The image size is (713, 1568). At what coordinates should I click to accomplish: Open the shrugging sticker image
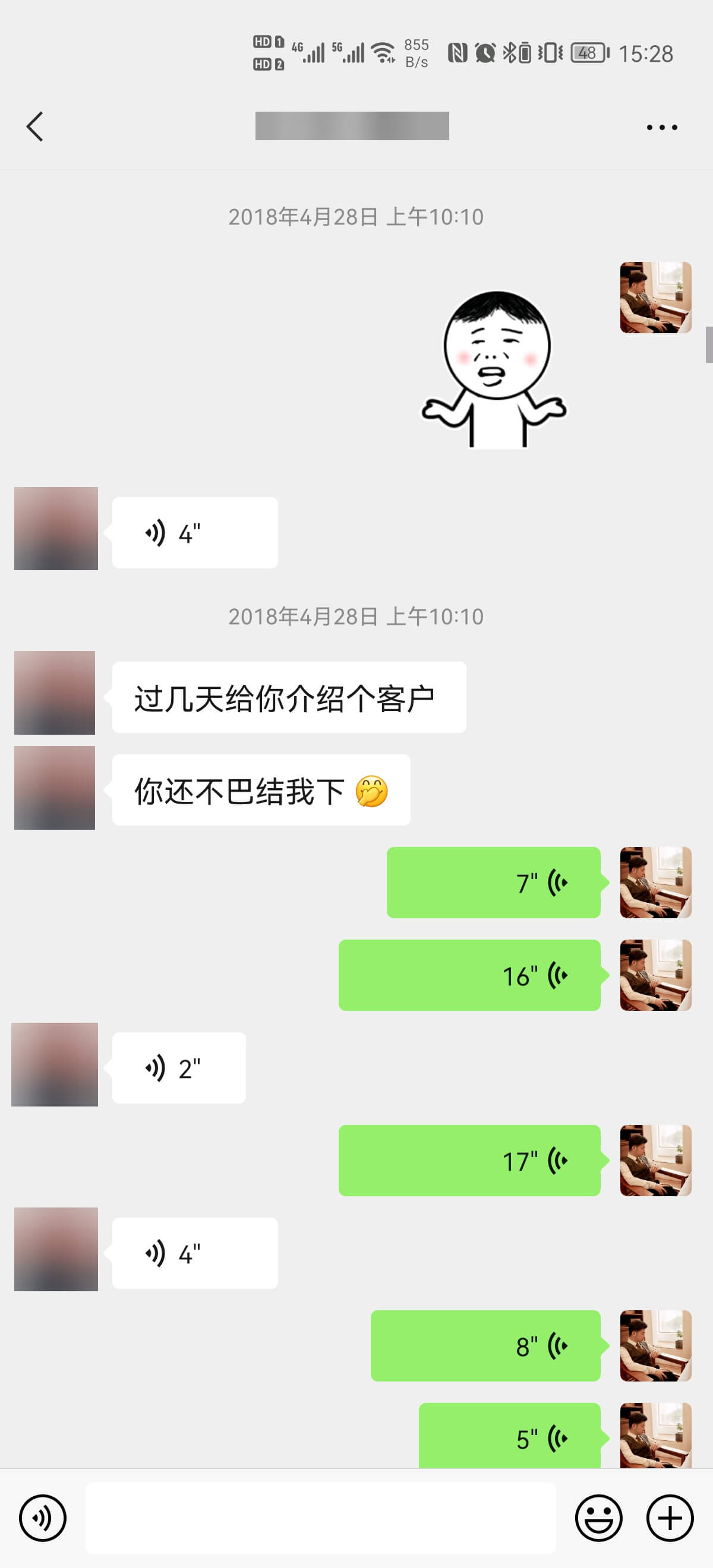[x=494, y=369]
